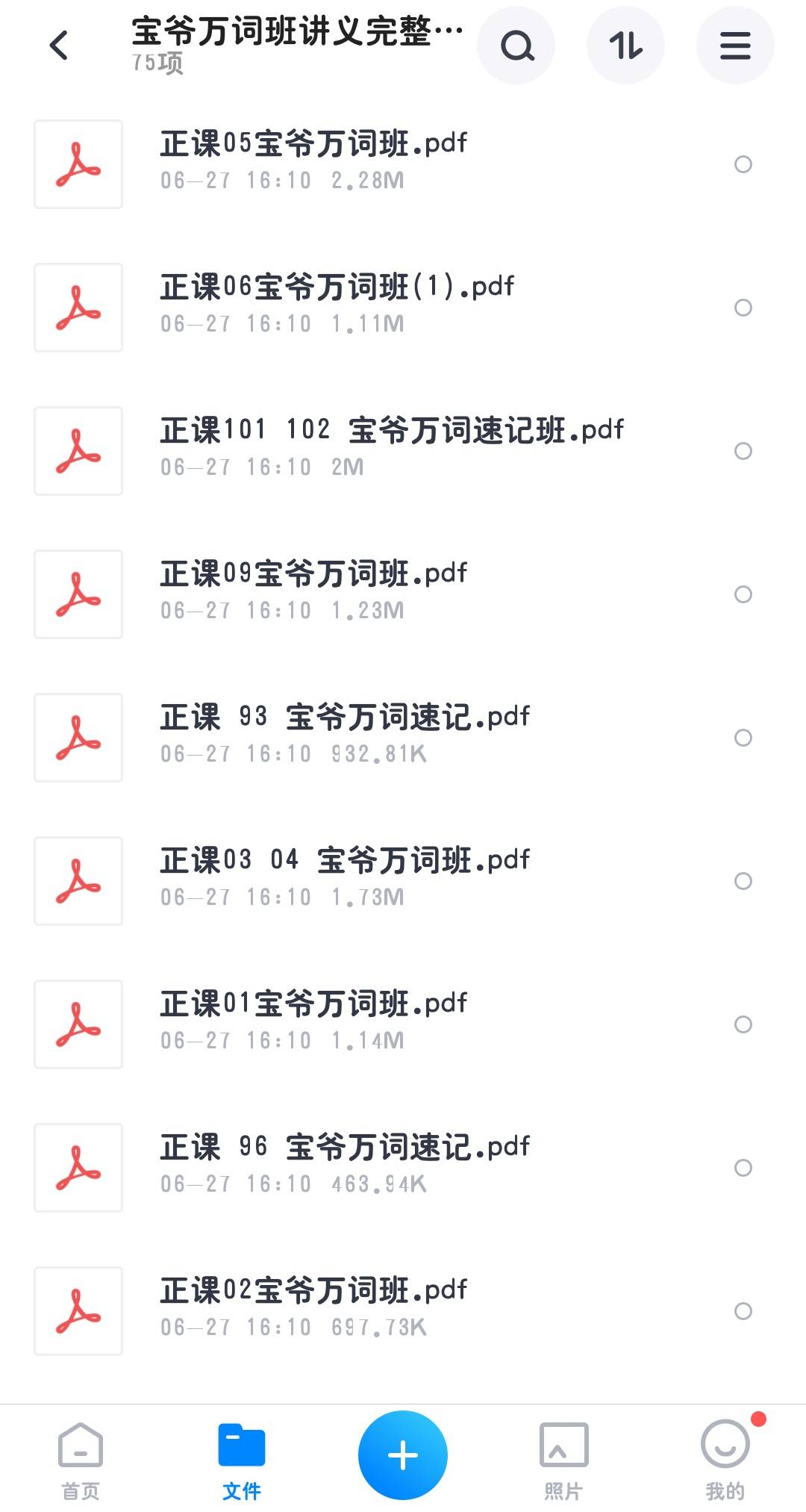This screenshot has width=806, height=1512.
Task: Switch to the 文件 files tab
Action: click(x=241, y=1456)
